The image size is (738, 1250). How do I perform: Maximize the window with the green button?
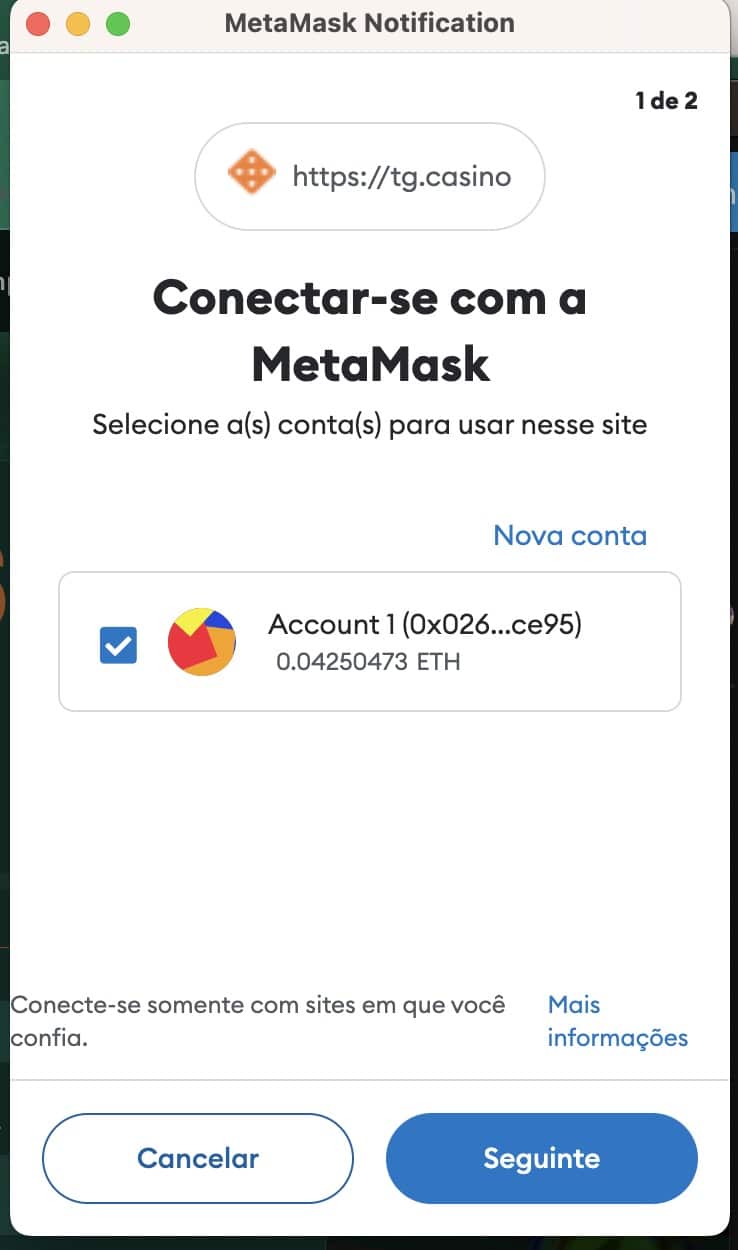[118, 23]
